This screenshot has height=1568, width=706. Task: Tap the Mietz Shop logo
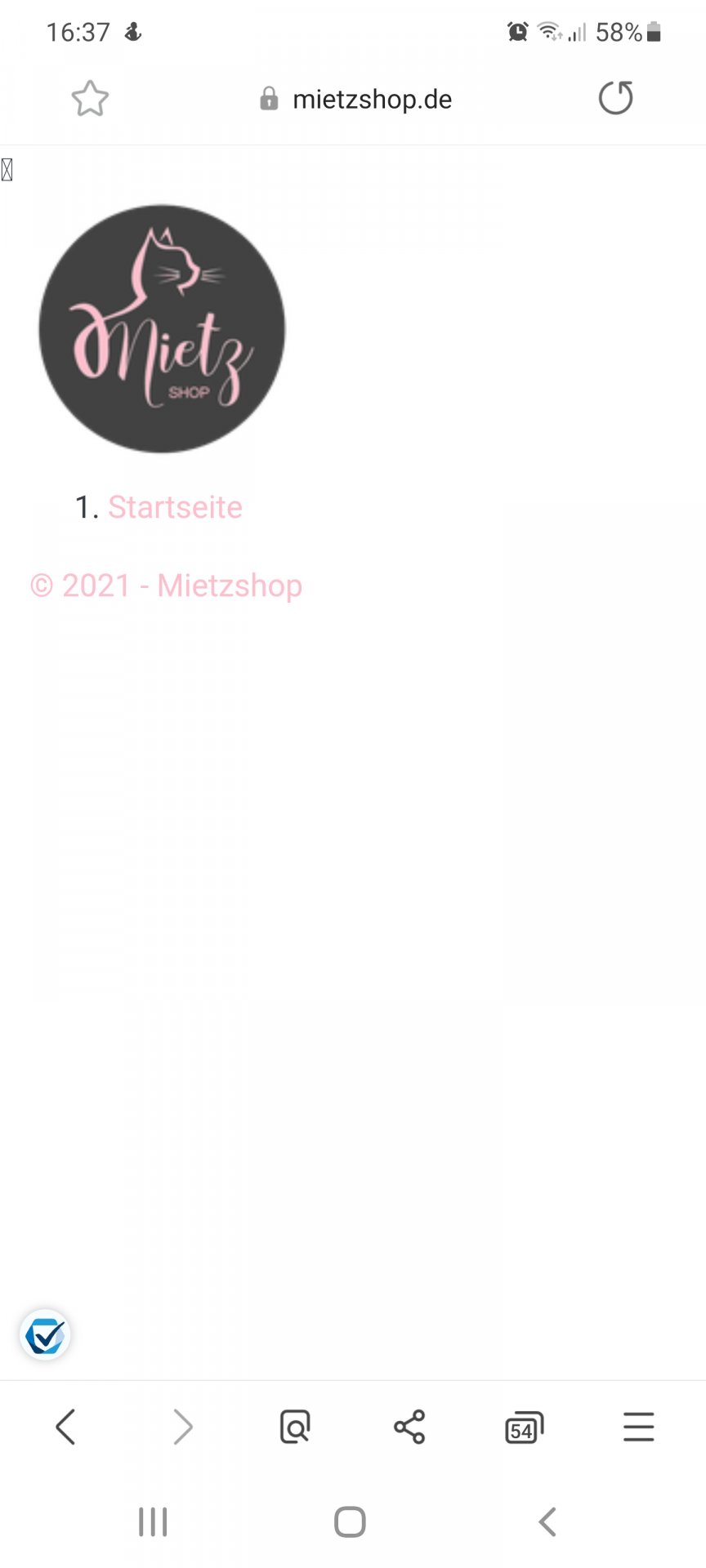(162, 328)
